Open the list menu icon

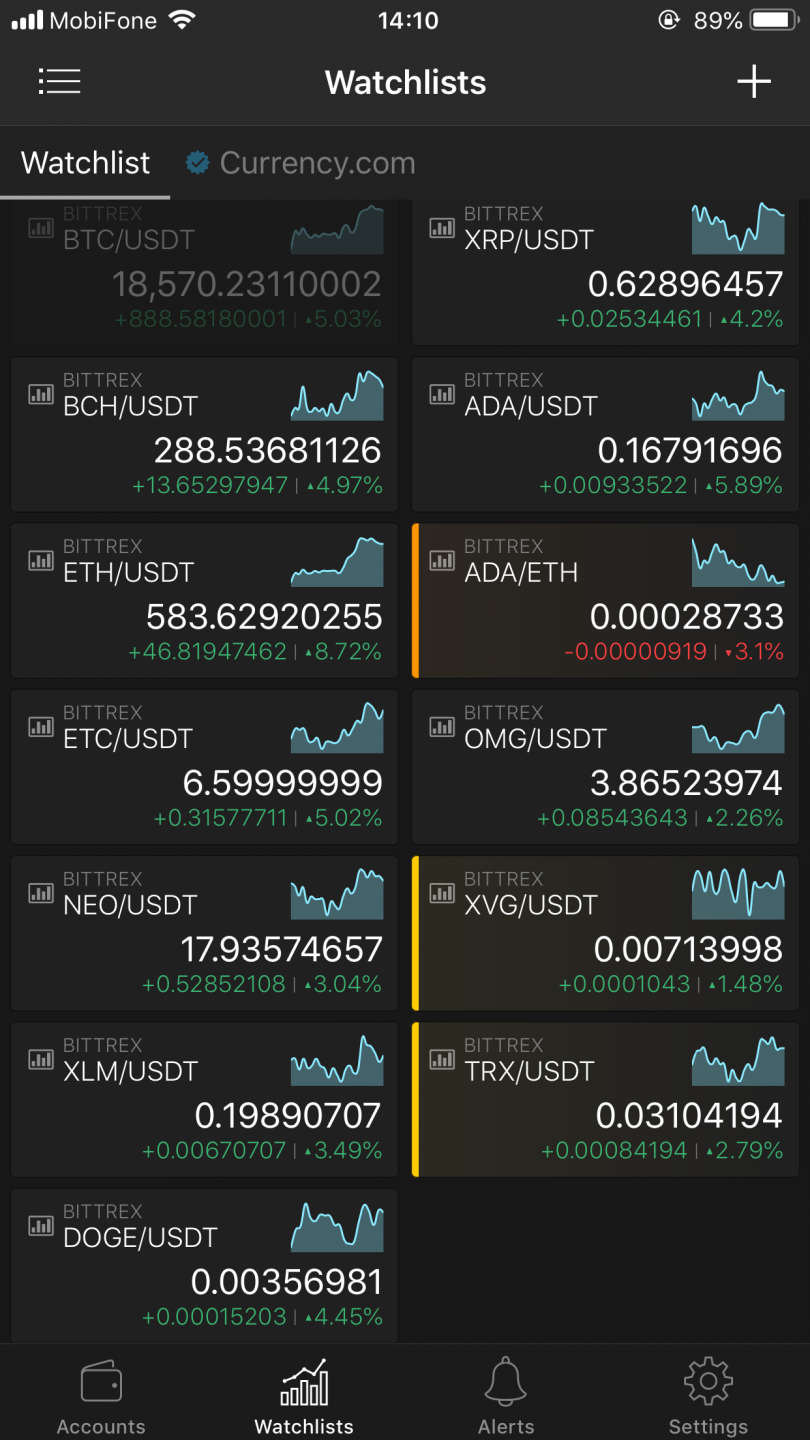(59, 82)
